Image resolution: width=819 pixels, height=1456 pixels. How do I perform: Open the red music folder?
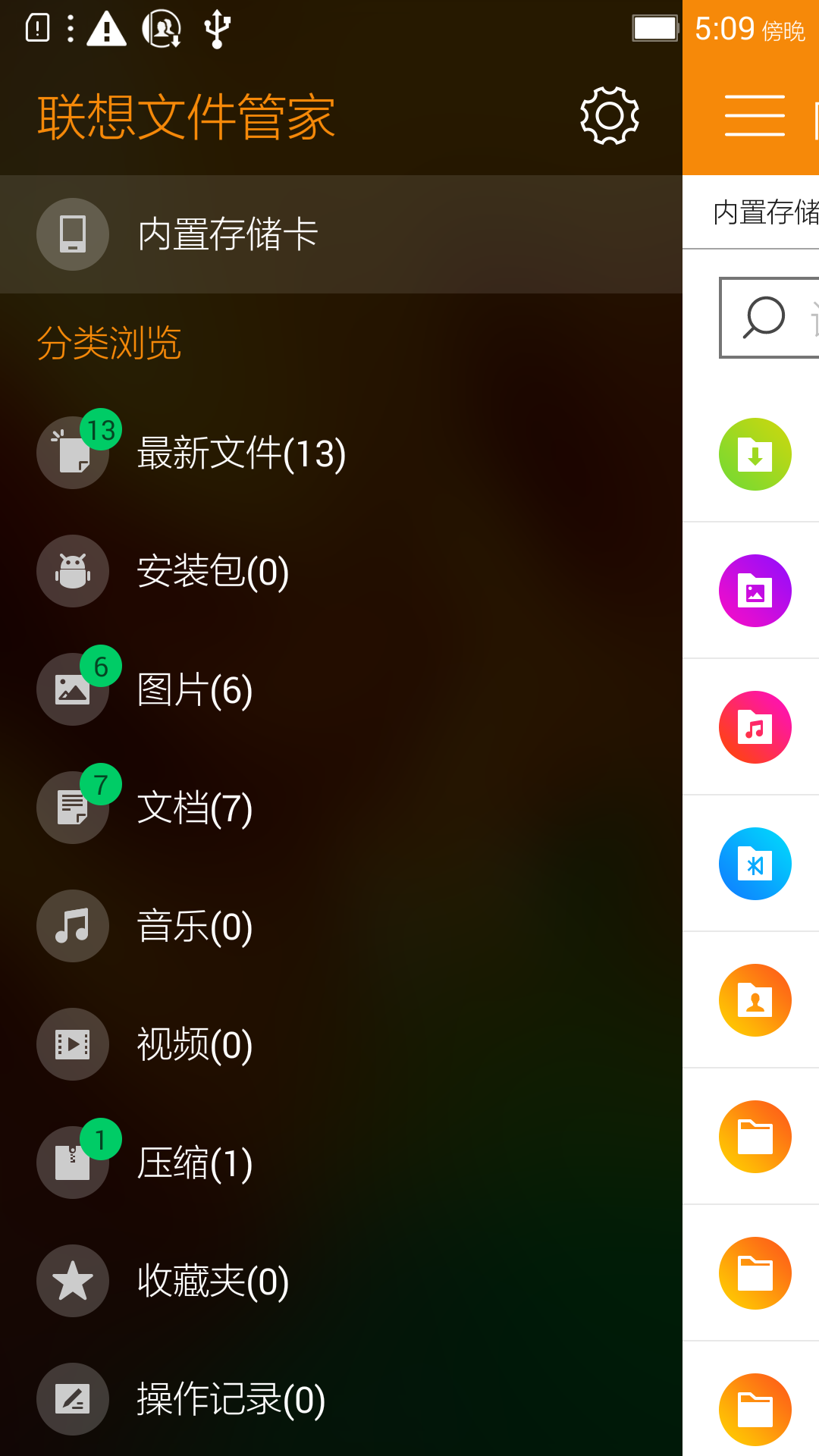pyautogui.click(x=755, y=727)
